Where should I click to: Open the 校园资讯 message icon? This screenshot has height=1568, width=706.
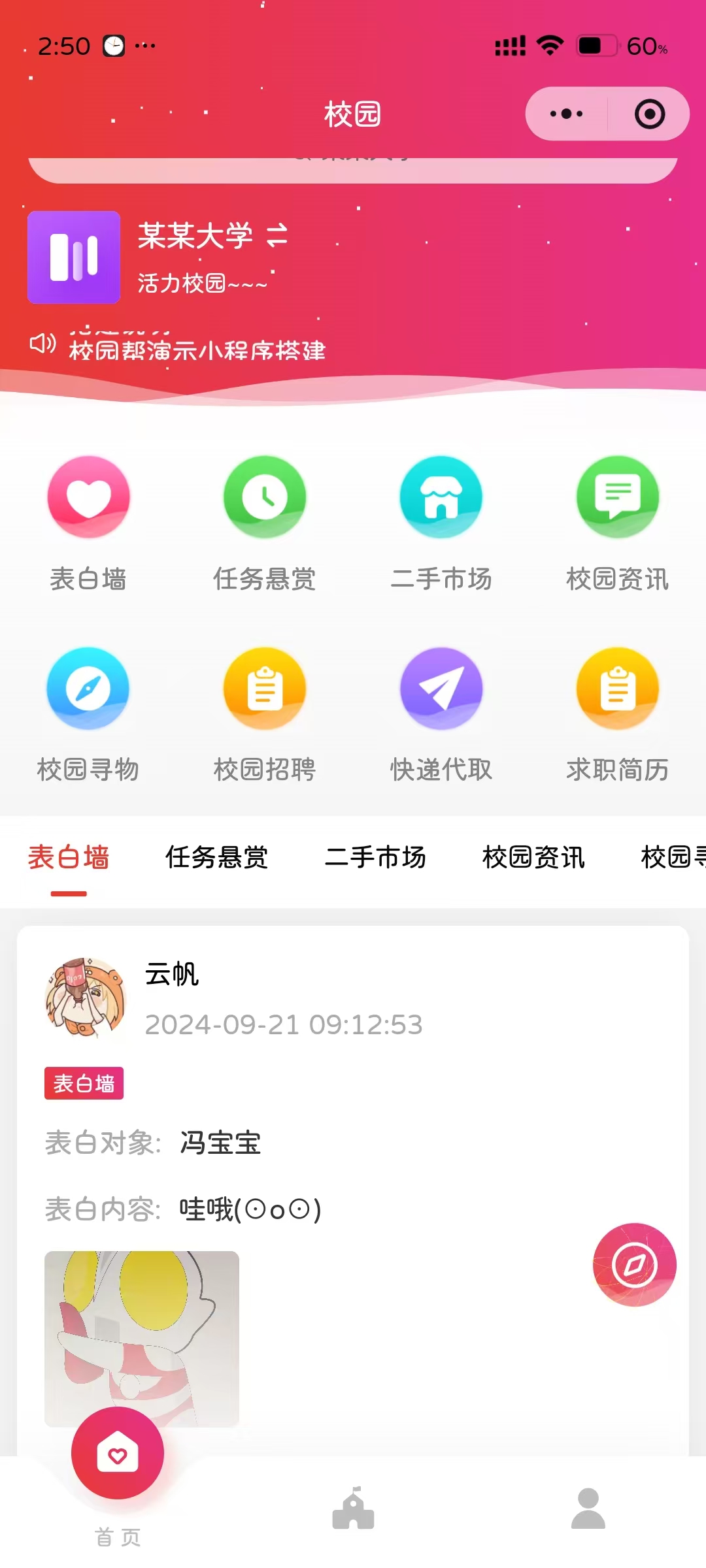pyautogui.click(x=617, y=497)
